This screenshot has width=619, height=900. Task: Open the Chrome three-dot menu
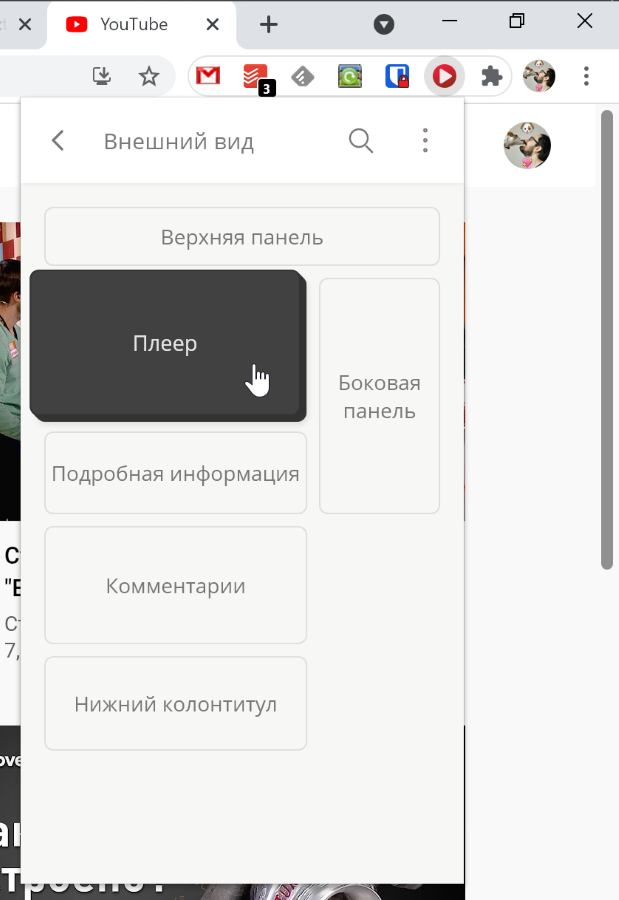pyautogui.click(x=586, y=76)
